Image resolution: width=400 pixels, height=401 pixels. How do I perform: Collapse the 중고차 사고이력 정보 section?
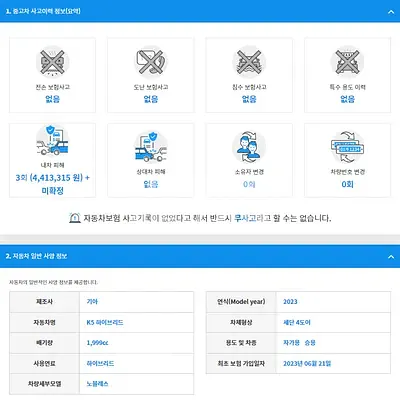(391, 12)
